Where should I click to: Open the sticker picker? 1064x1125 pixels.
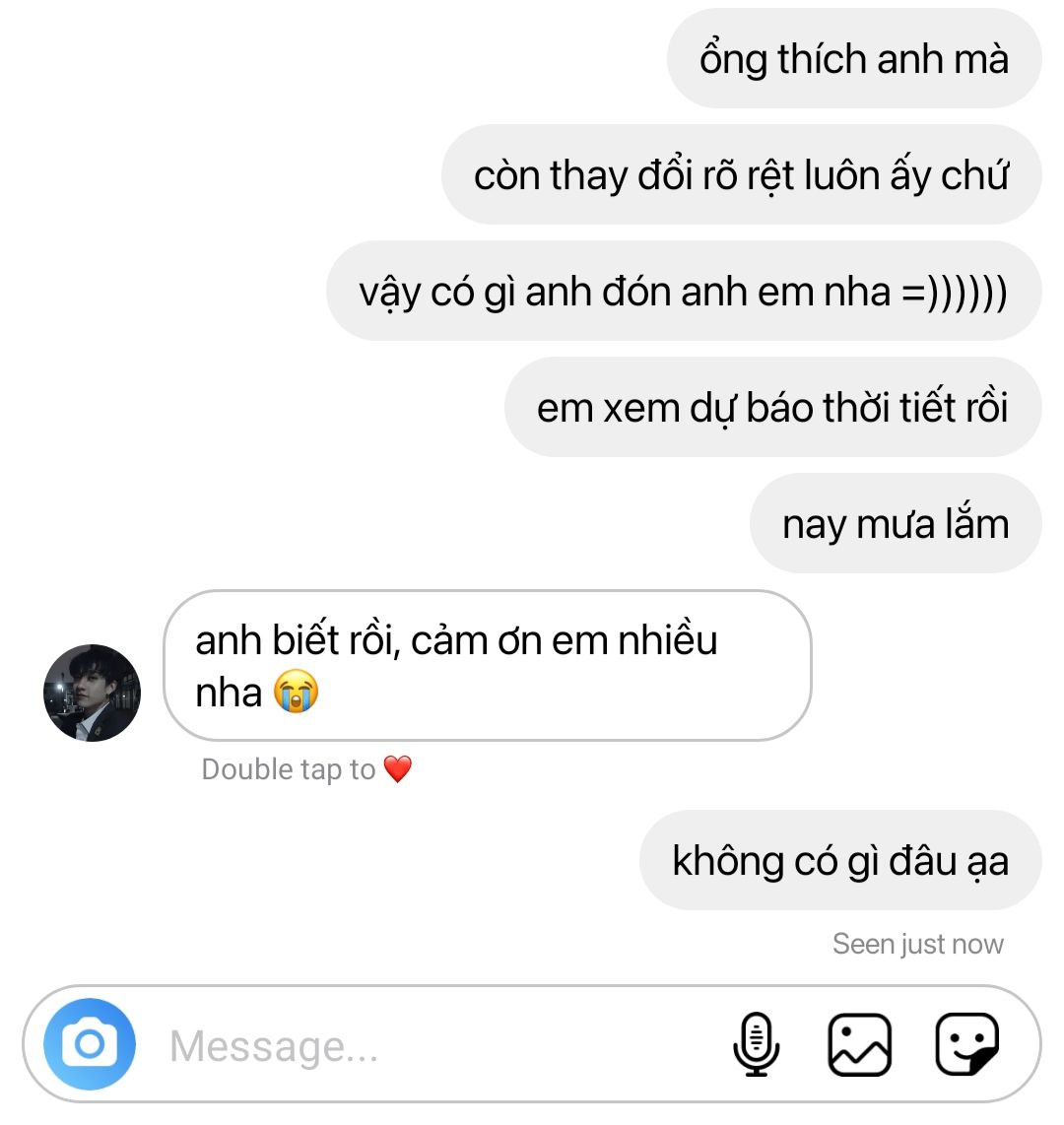click(x=966, y=1044)
